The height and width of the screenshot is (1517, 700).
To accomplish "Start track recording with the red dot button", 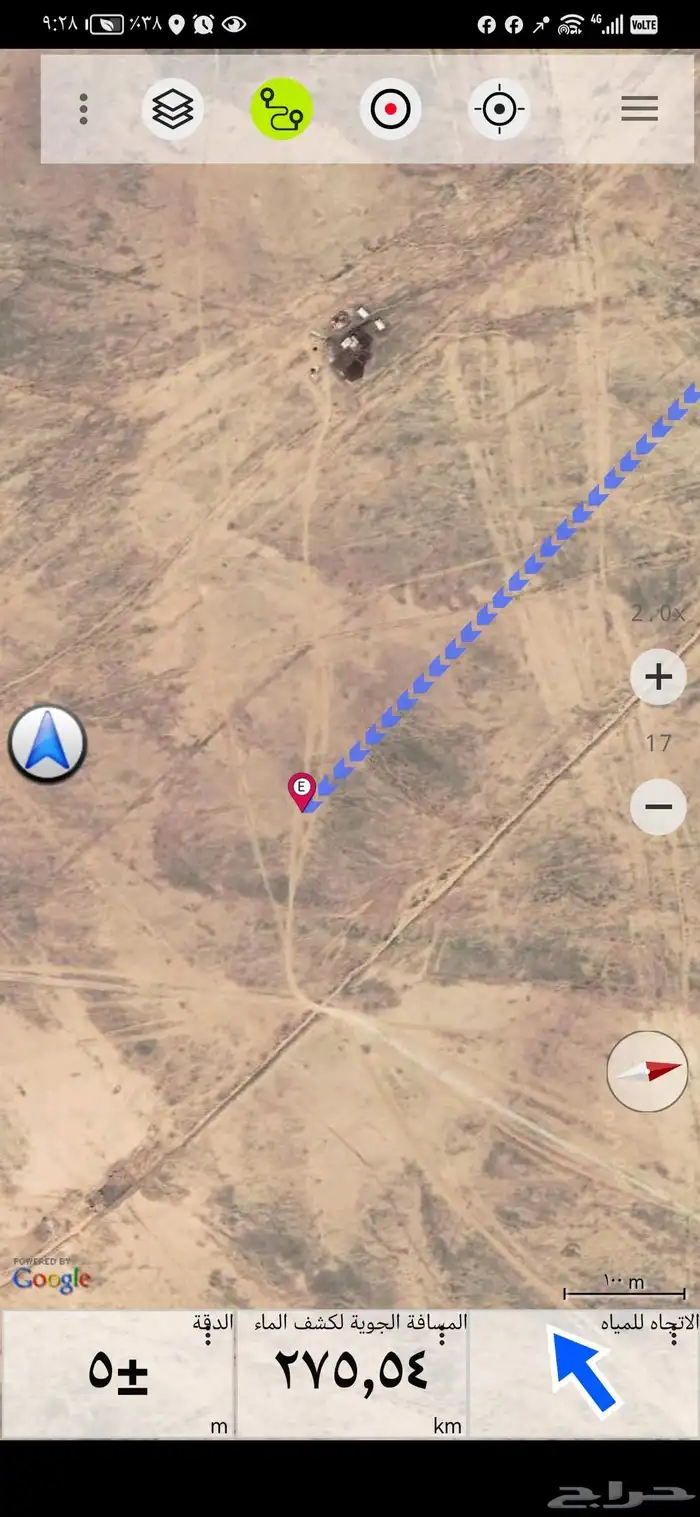I will point(390,109).
